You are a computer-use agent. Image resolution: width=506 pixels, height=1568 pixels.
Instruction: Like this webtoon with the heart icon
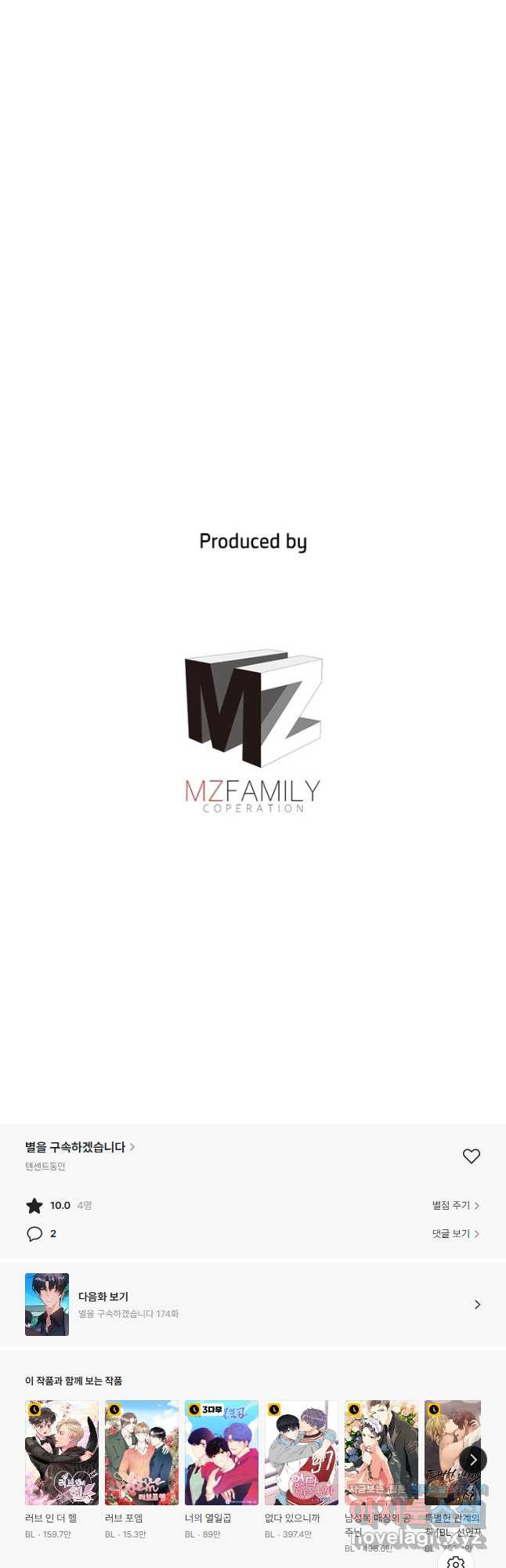click(471, 1156)
